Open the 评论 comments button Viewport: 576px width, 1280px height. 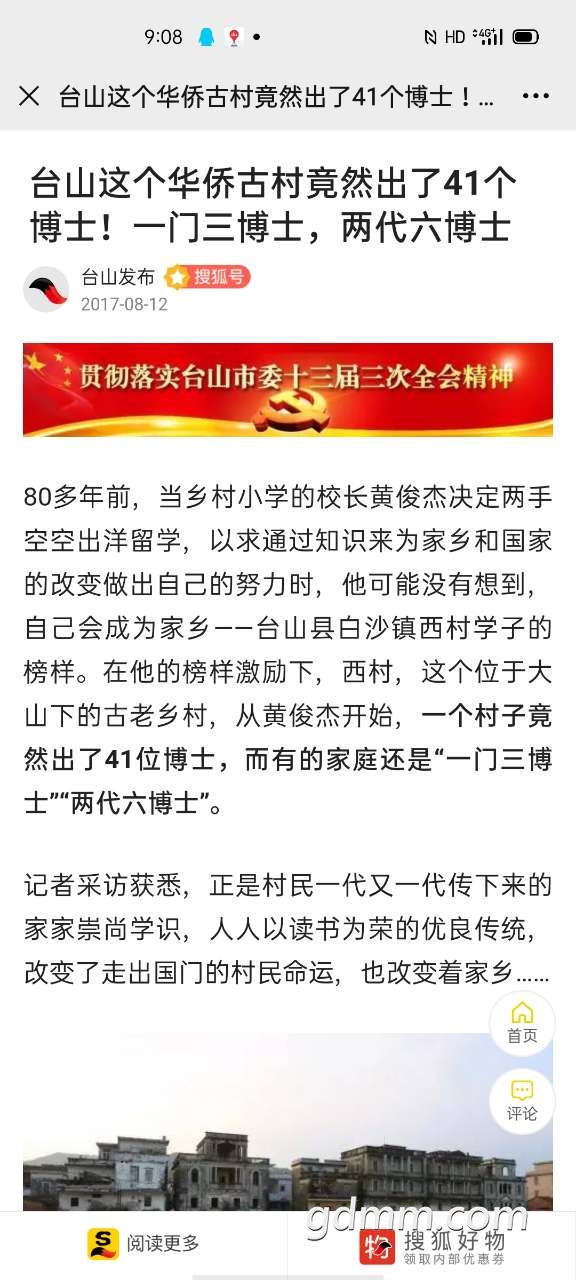pos(522,1100)
